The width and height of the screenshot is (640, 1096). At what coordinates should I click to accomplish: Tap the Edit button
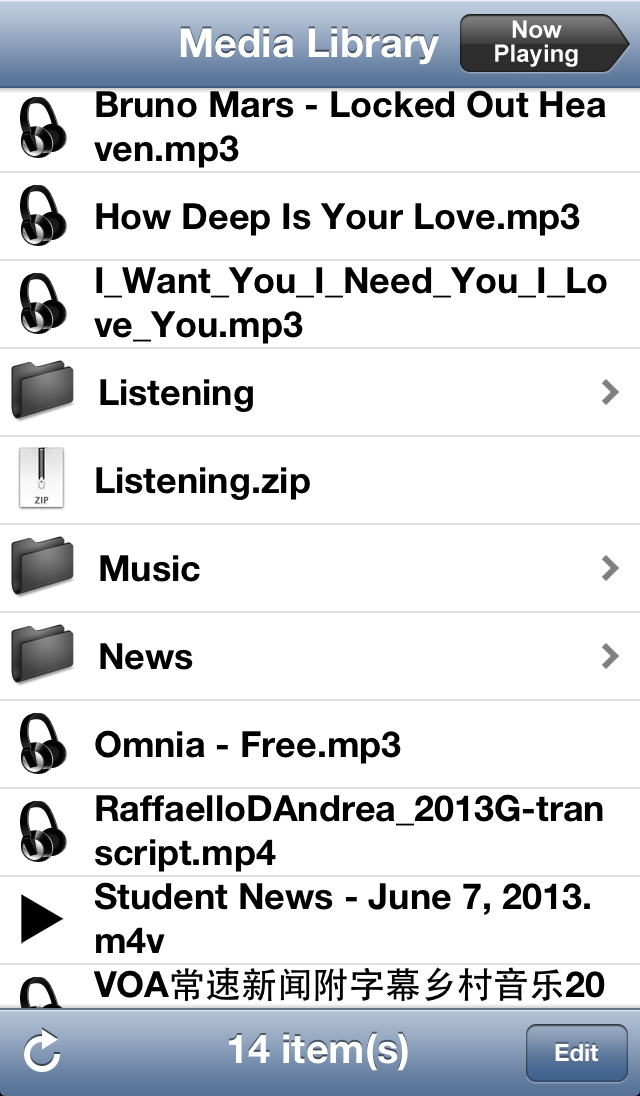576,1052
